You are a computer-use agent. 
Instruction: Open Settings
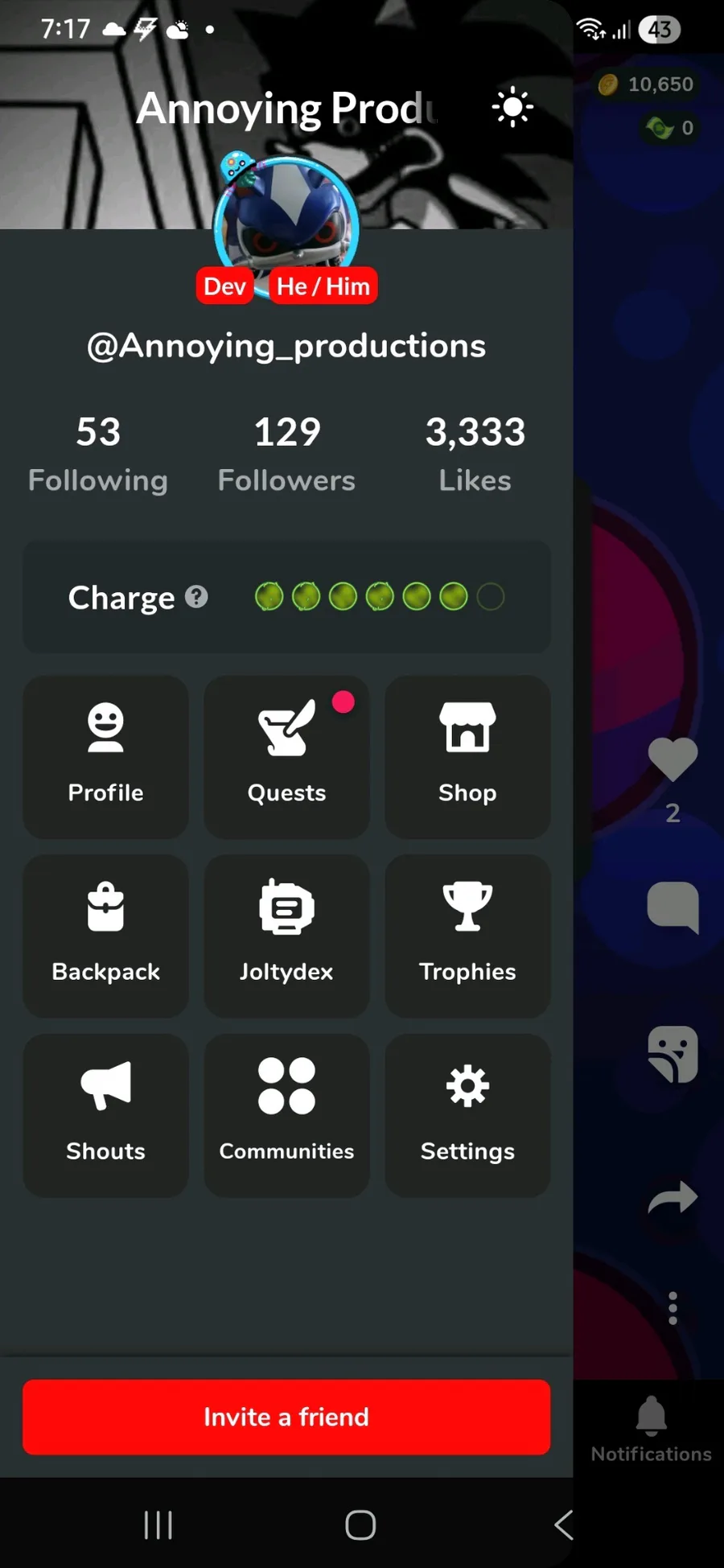(x=467, y=1115)
